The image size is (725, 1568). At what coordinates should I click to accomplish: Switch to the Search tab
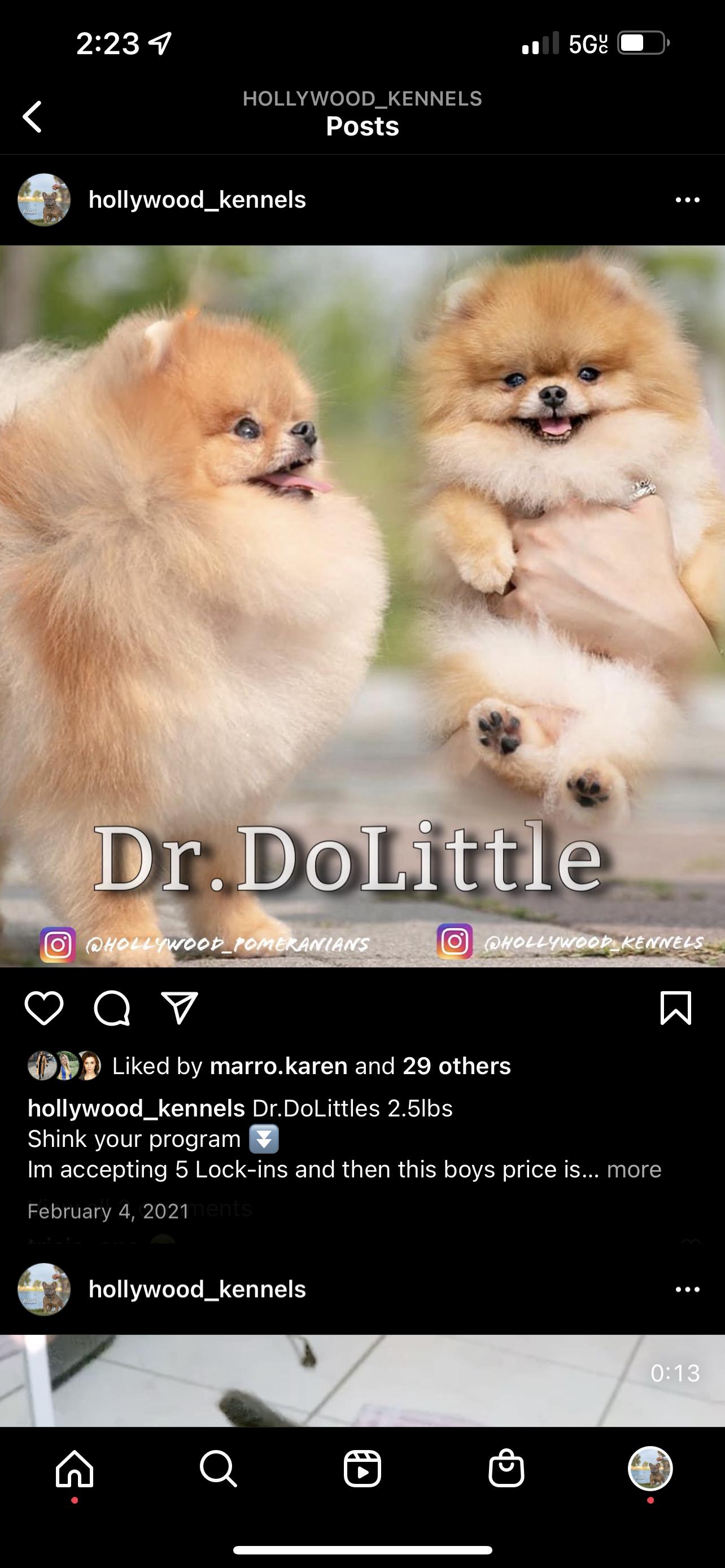(218, 1469)
